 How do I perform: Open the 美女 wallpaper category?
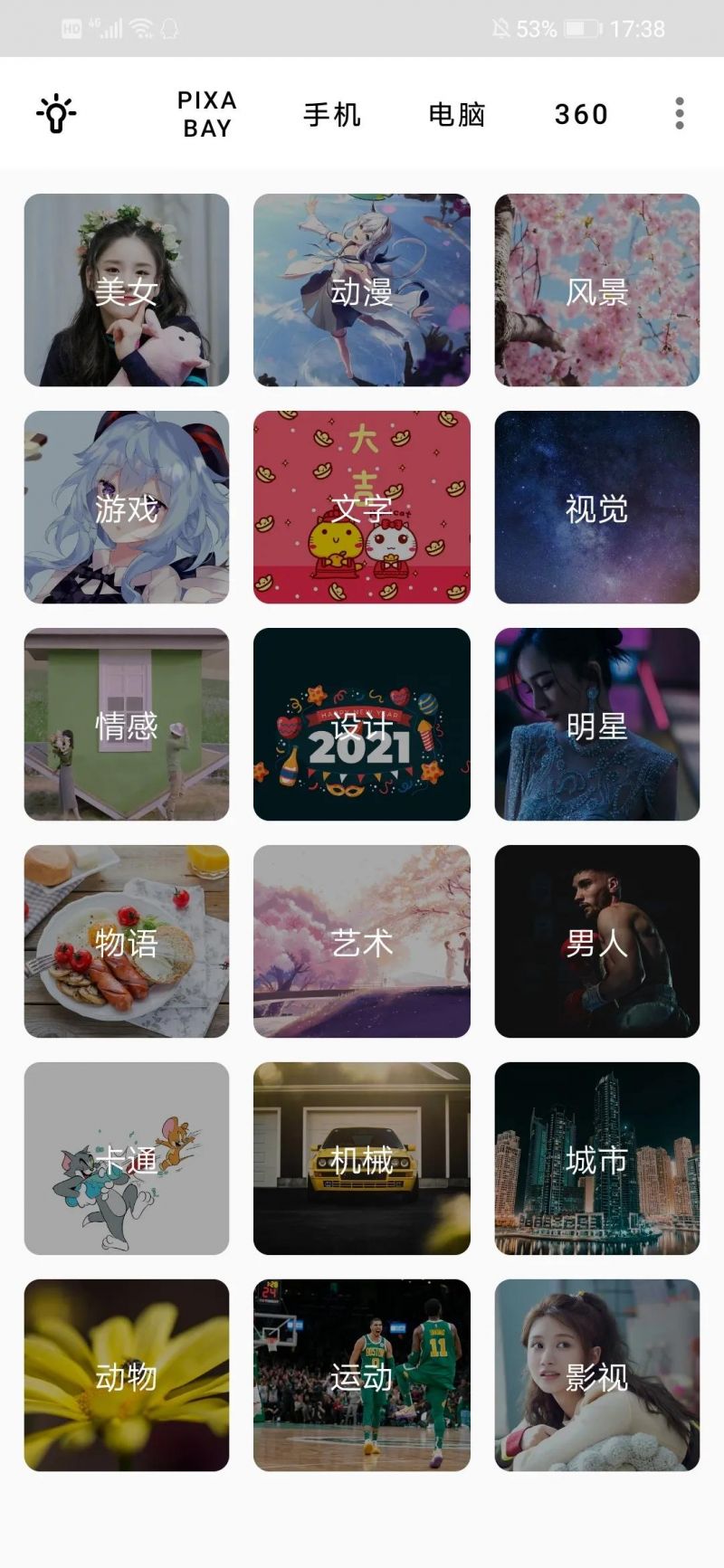point(127,290)
